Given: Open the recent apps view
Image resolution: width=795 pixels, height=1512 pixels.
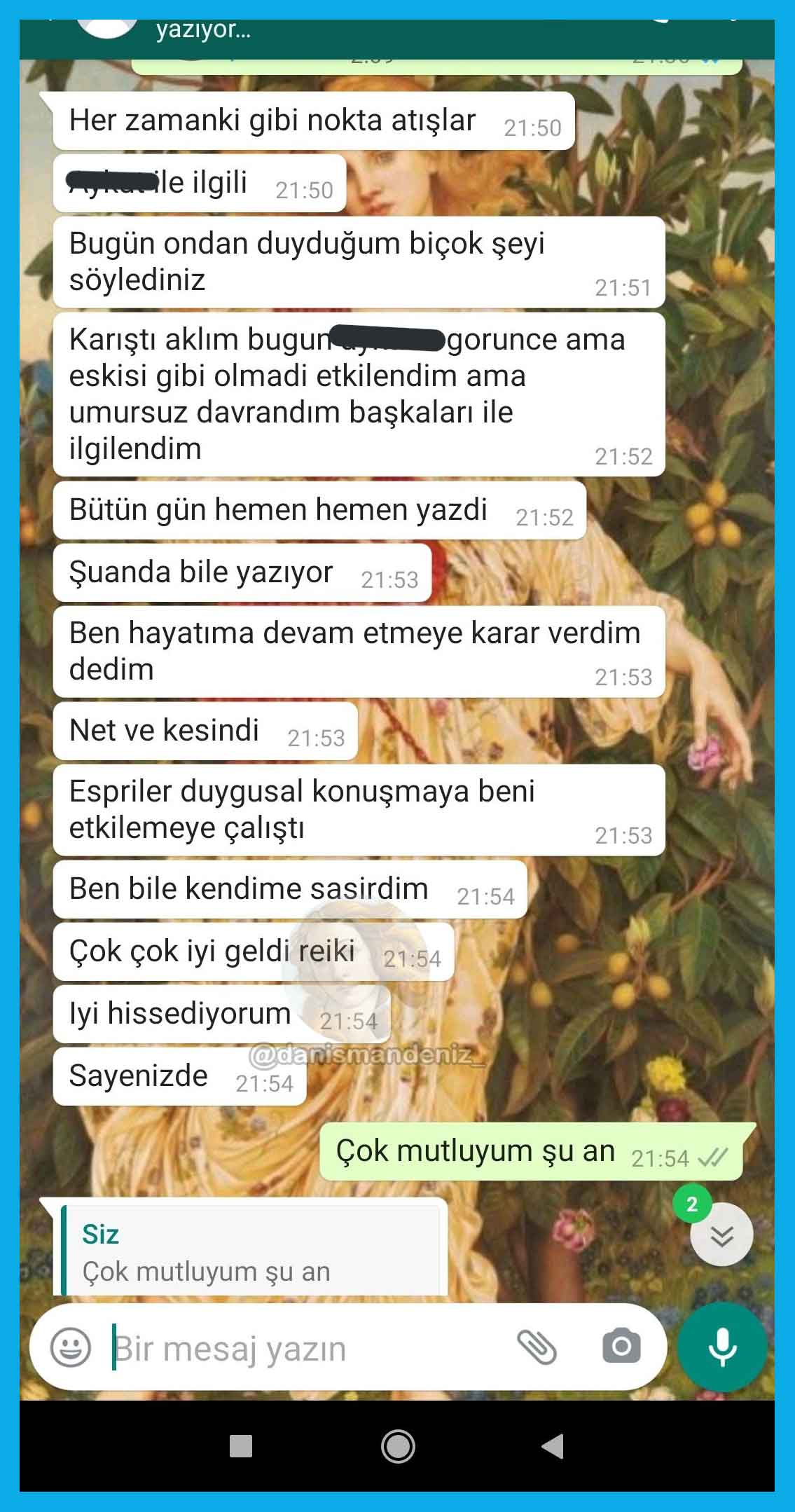Looking at the screenshot, I should pyautogui.click(x=241, y=1446).
